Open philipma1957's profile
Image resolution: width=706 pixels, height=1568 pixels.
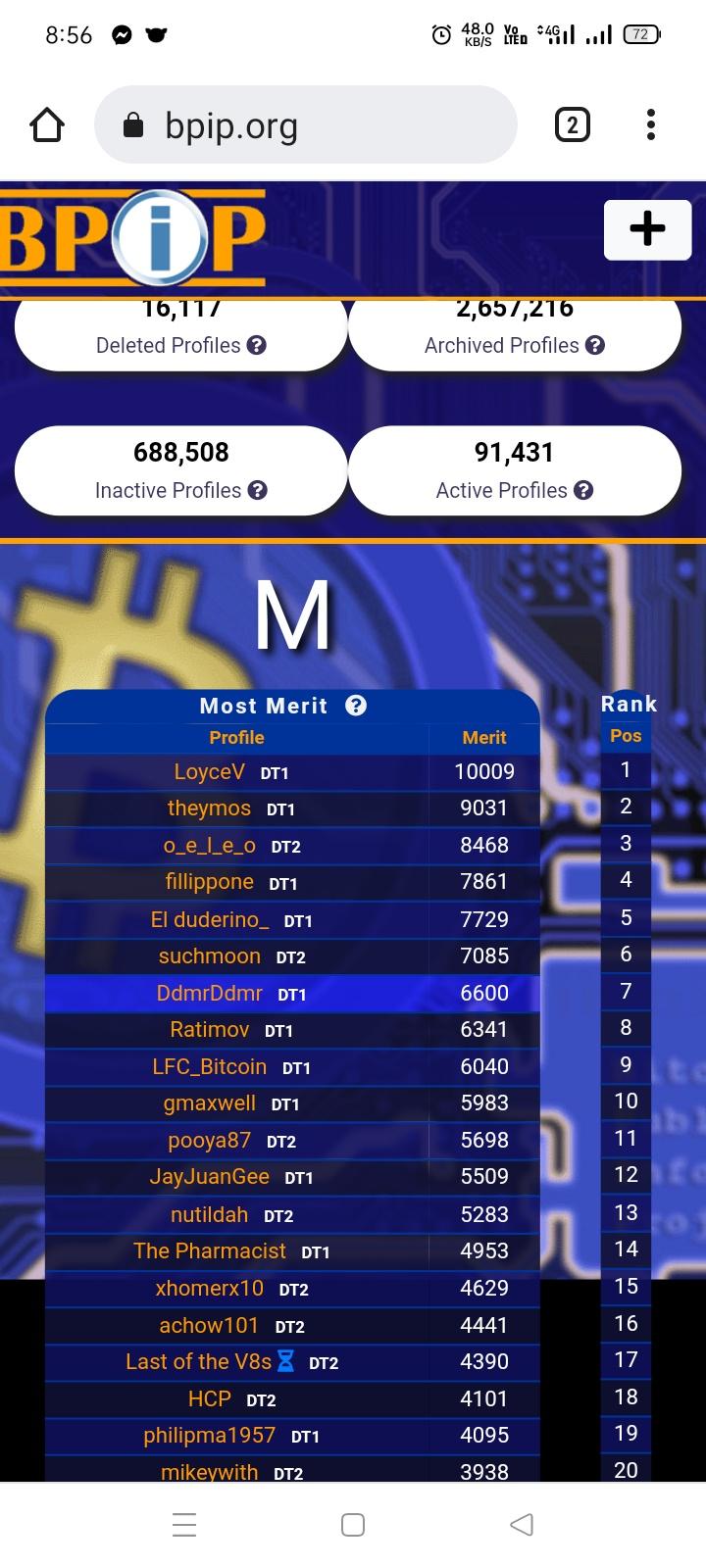[x=209, y=1436]
